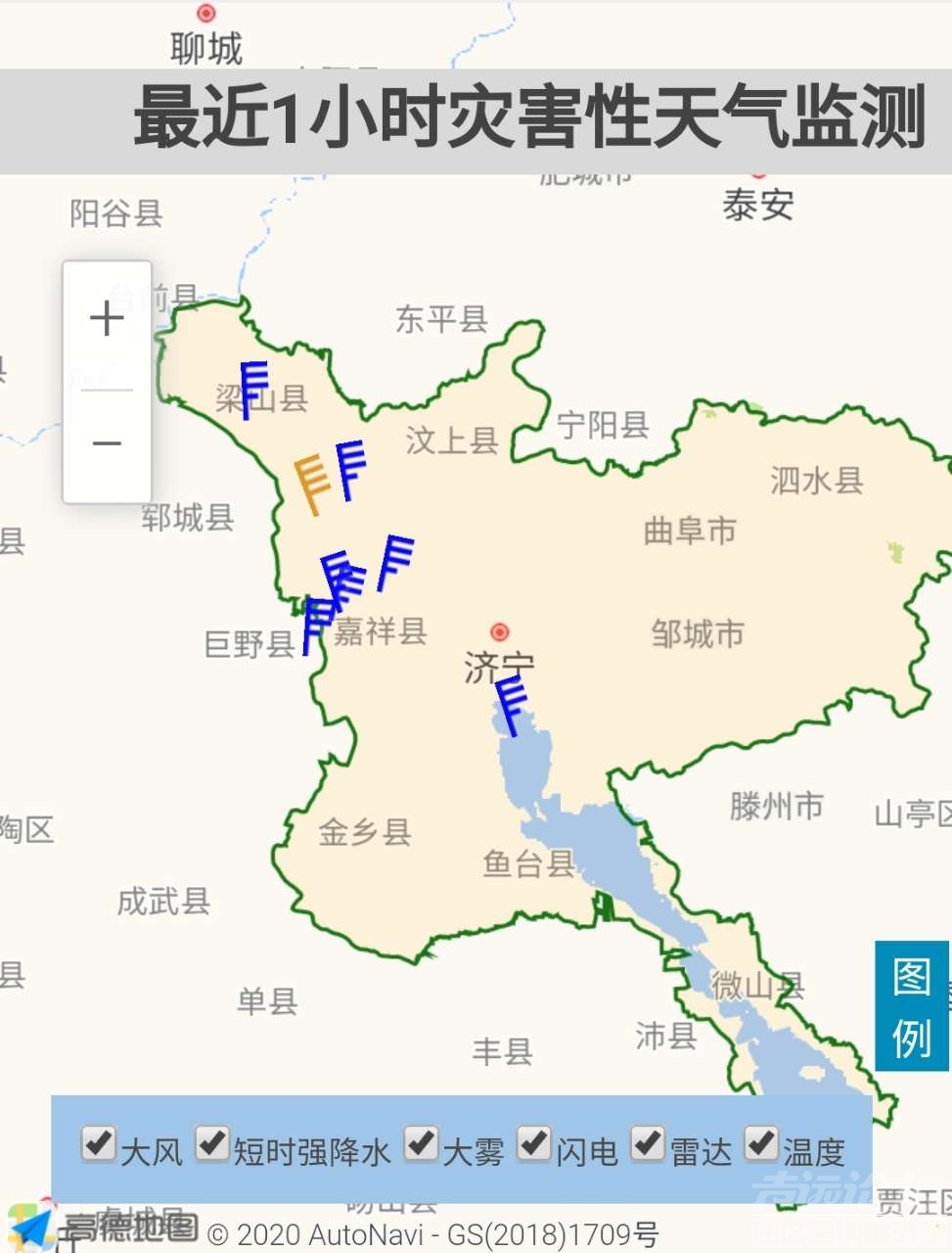Zoom out on the map
The height and width of the screenshot is (1253, 952).
pos(107,443)
